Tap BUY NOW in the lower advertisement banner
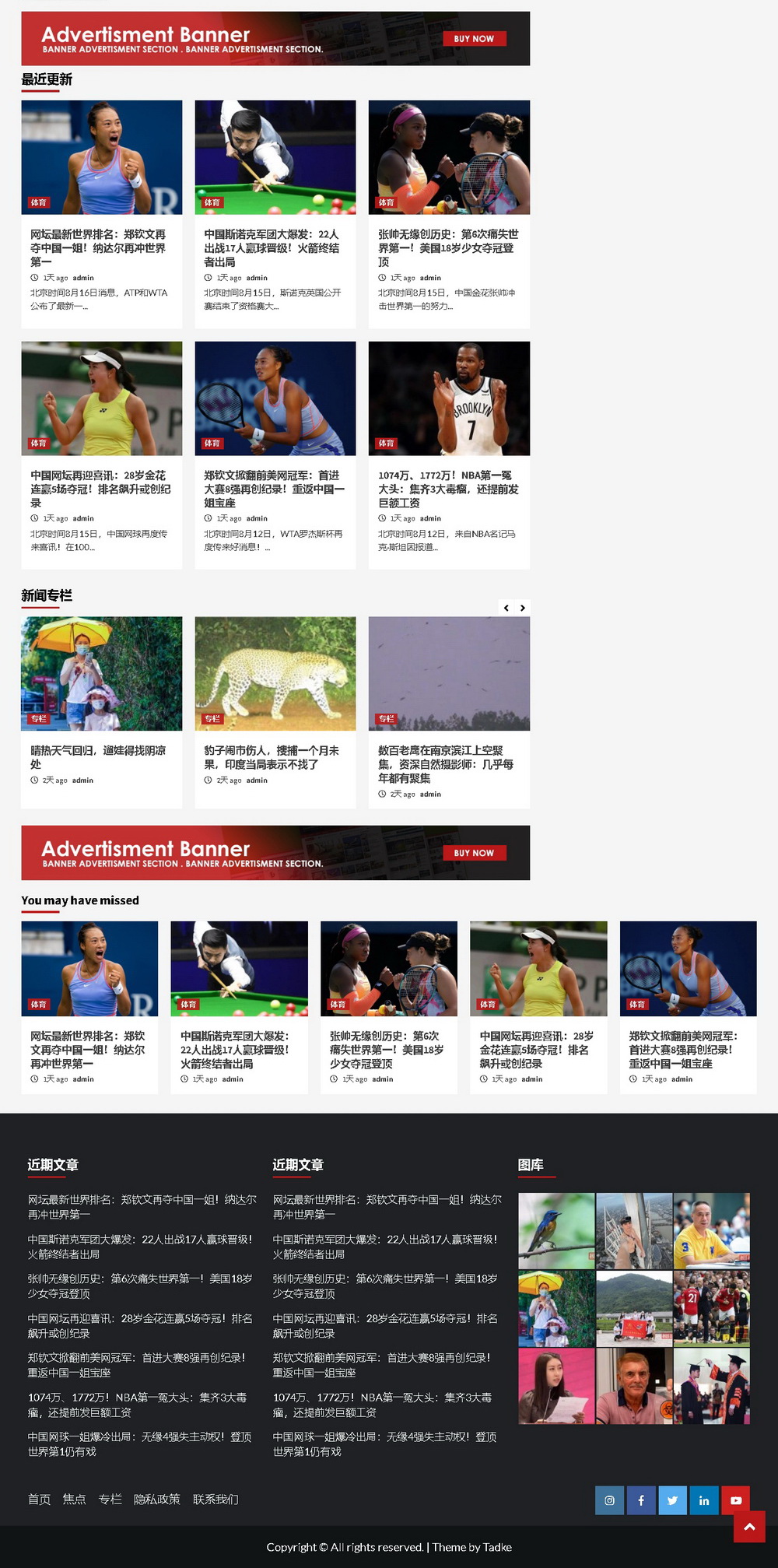 coord(474,853)
